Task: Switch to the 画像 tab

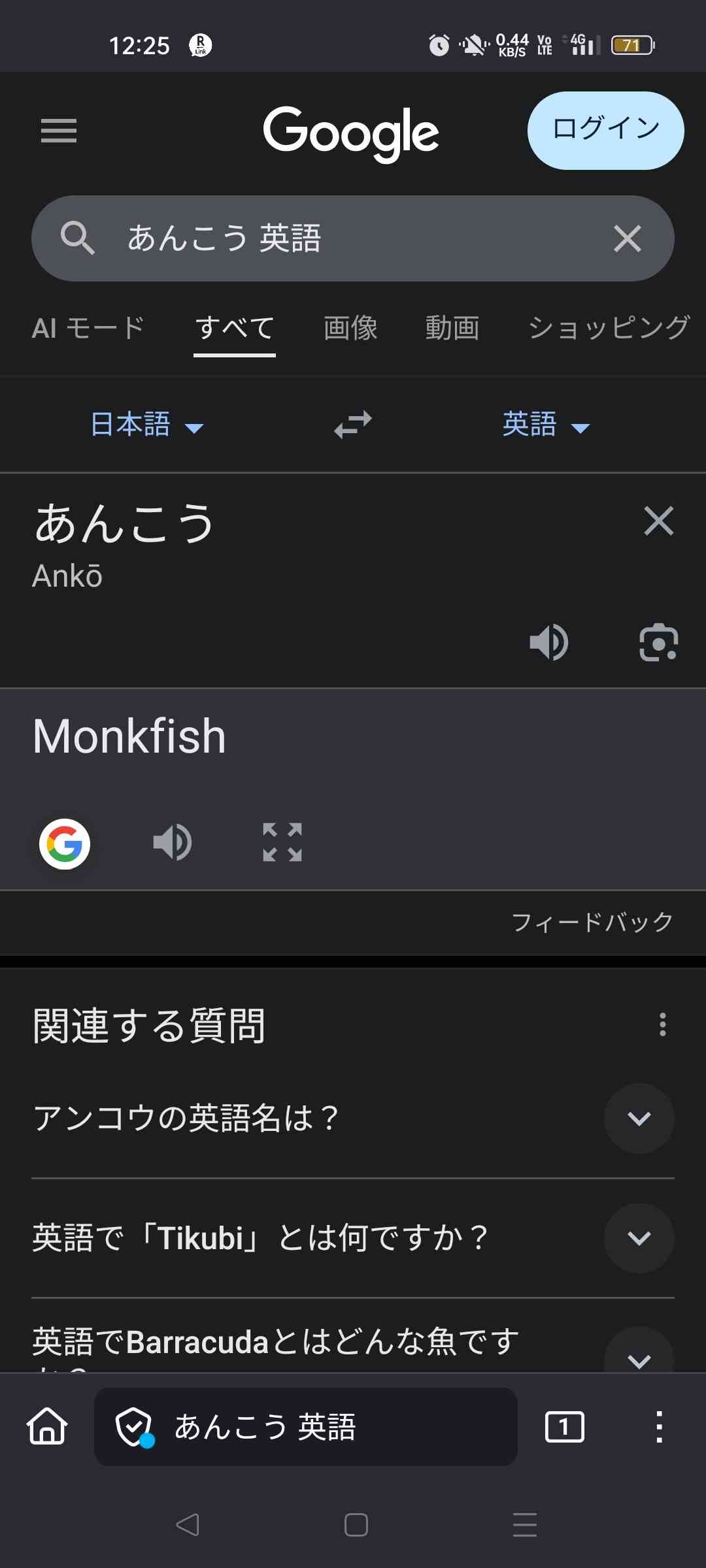Action: [350, 328]
